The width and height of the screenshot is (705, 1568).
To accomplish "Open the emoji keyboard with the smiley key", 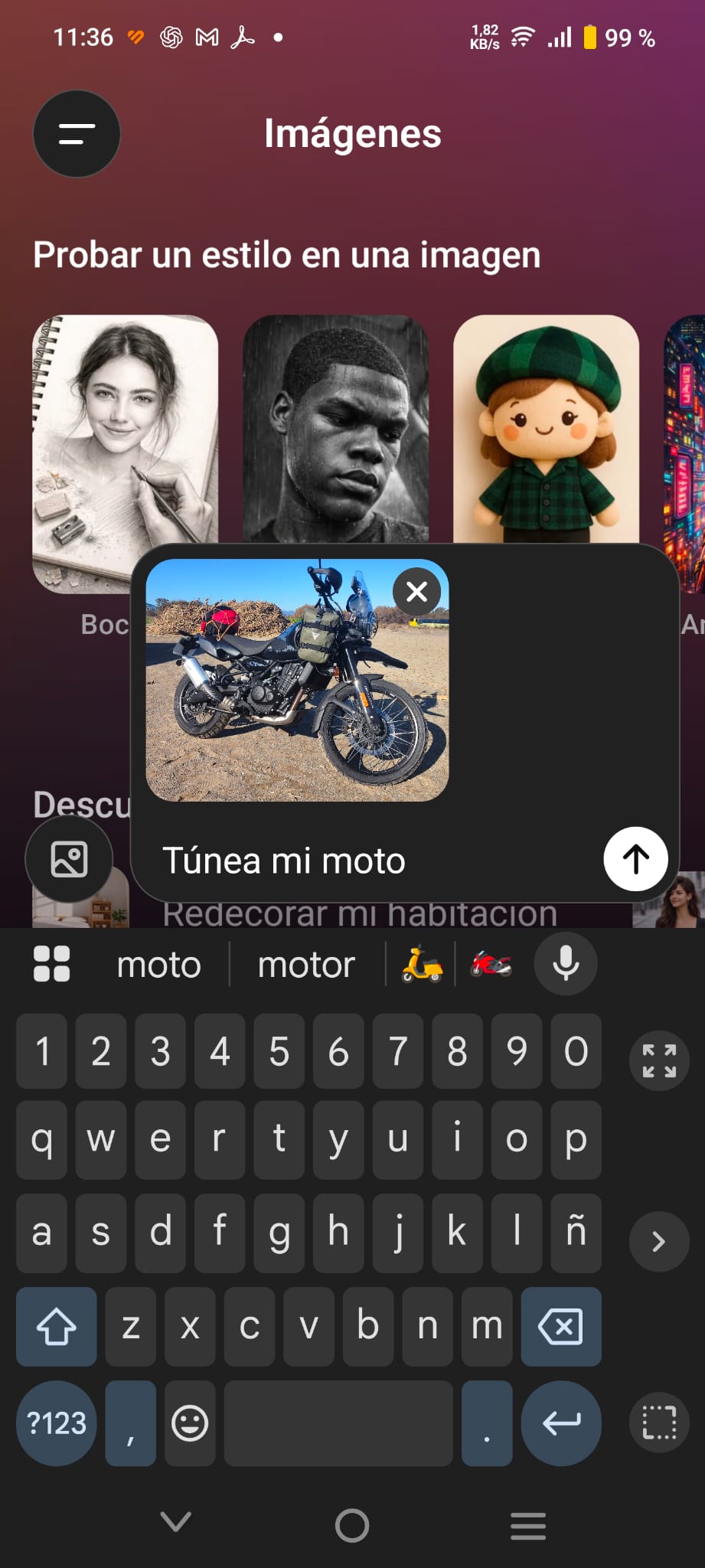I will pyautogui.click(x=190, y=1423).
